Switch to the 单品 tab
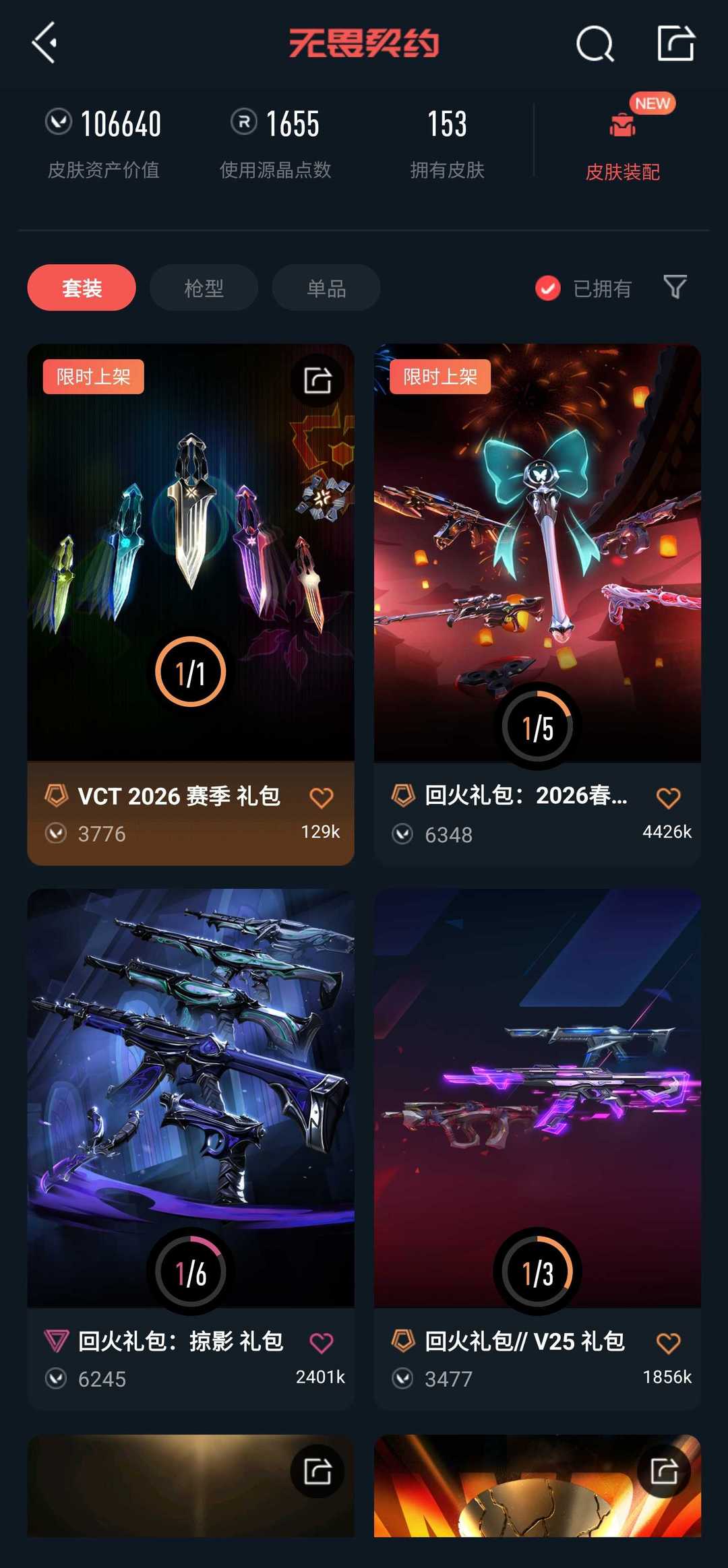The width and height of the screenshot is (728, 1568). (x=326, y=288)
